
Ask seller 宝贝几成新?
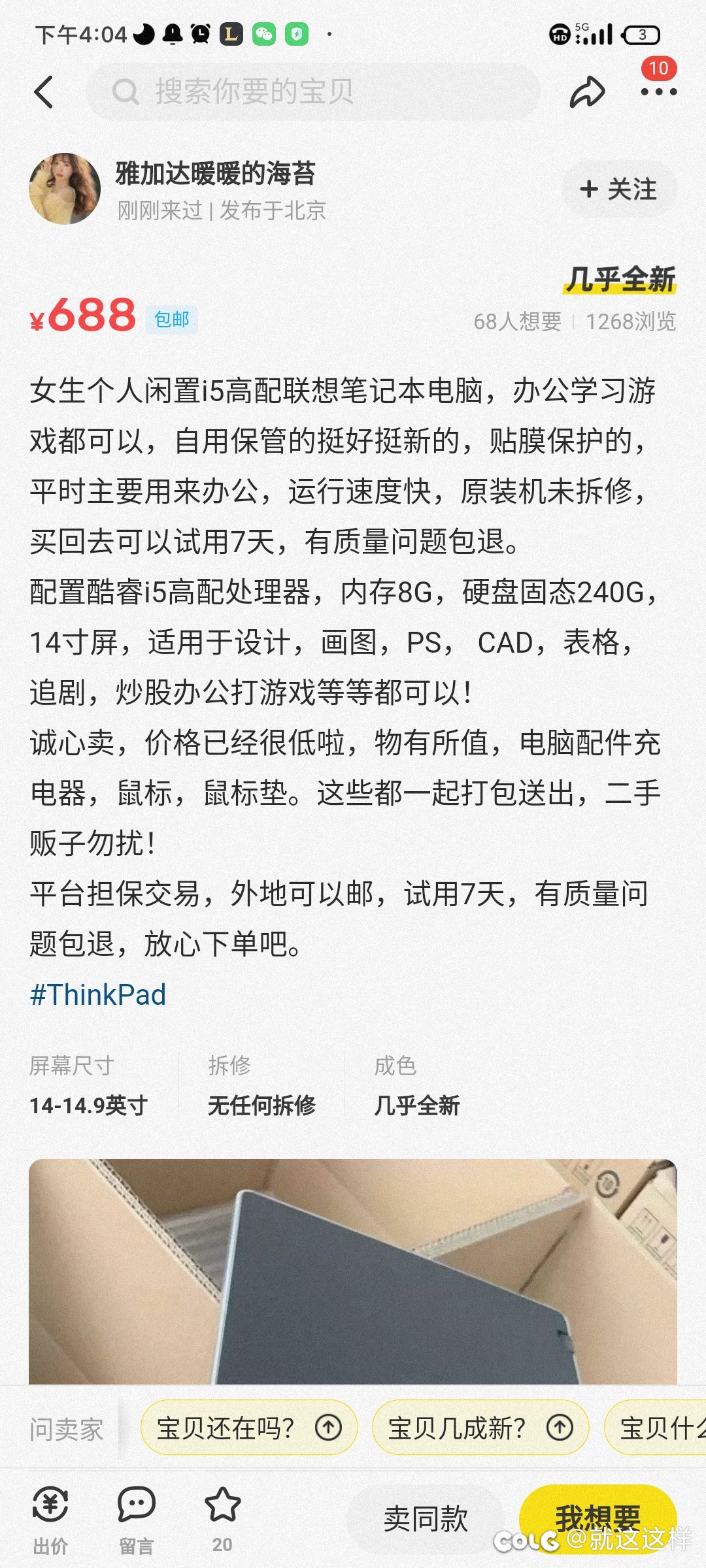[480, 1428]
